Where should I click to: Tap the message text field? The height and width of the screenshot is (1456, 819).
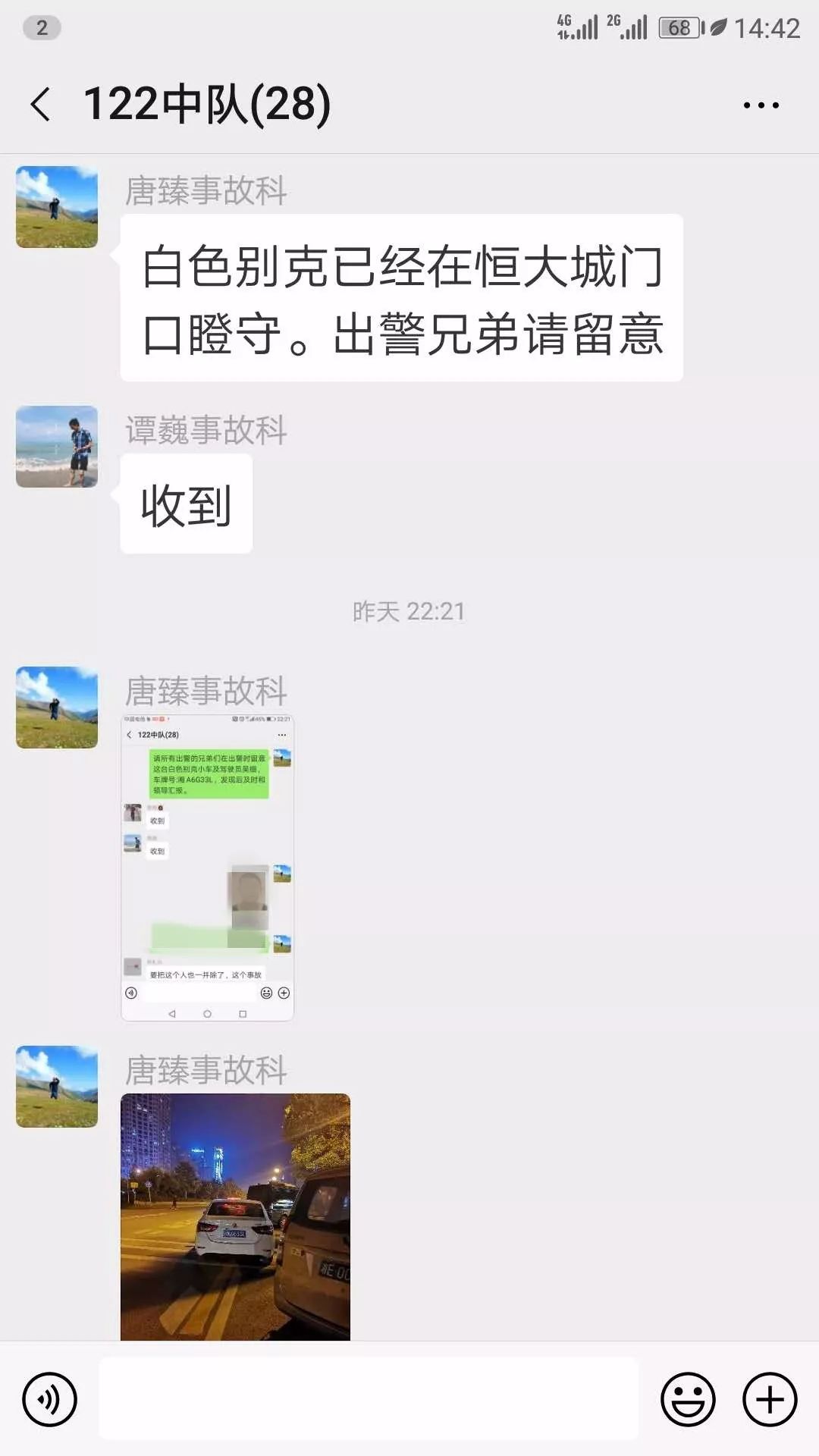tap(369, 1399)
